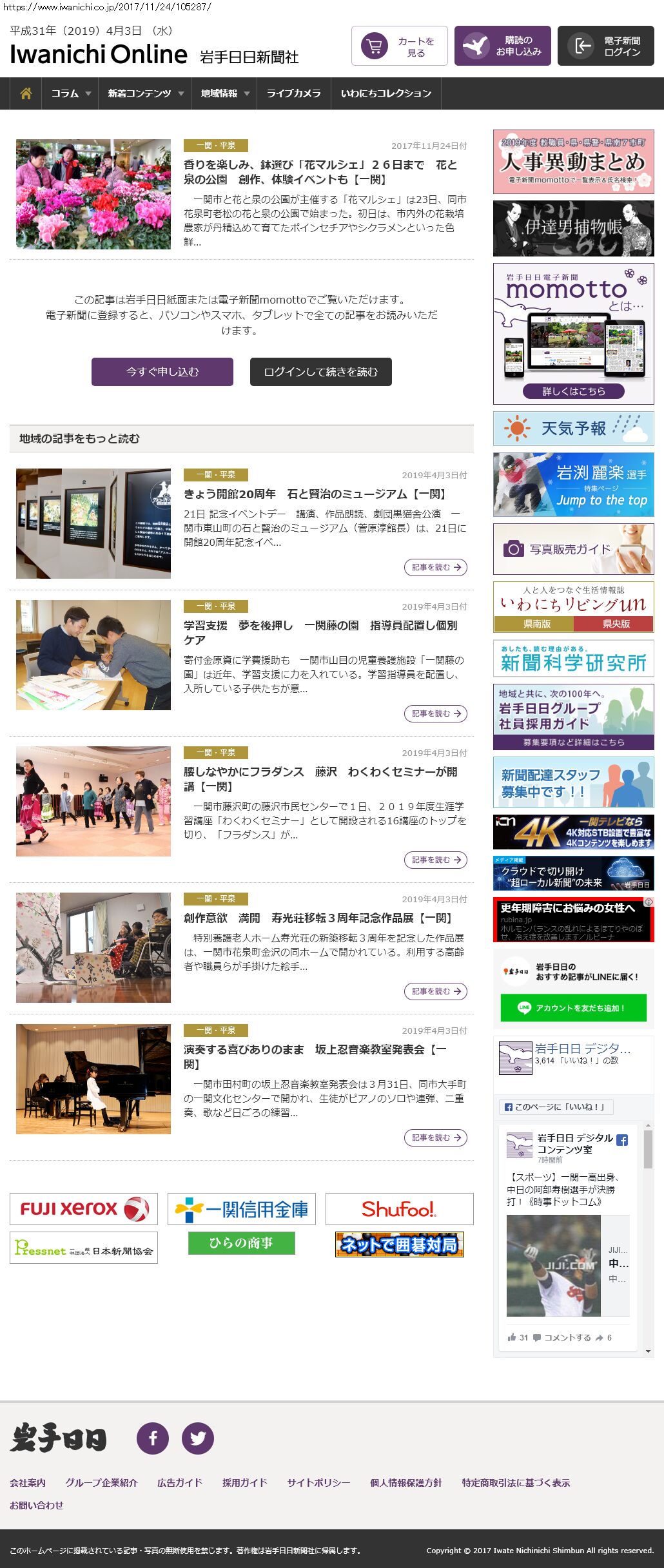Open the Facebook icon in footer
This screenshot has height=1568, width=664.
pos(153,1438)
